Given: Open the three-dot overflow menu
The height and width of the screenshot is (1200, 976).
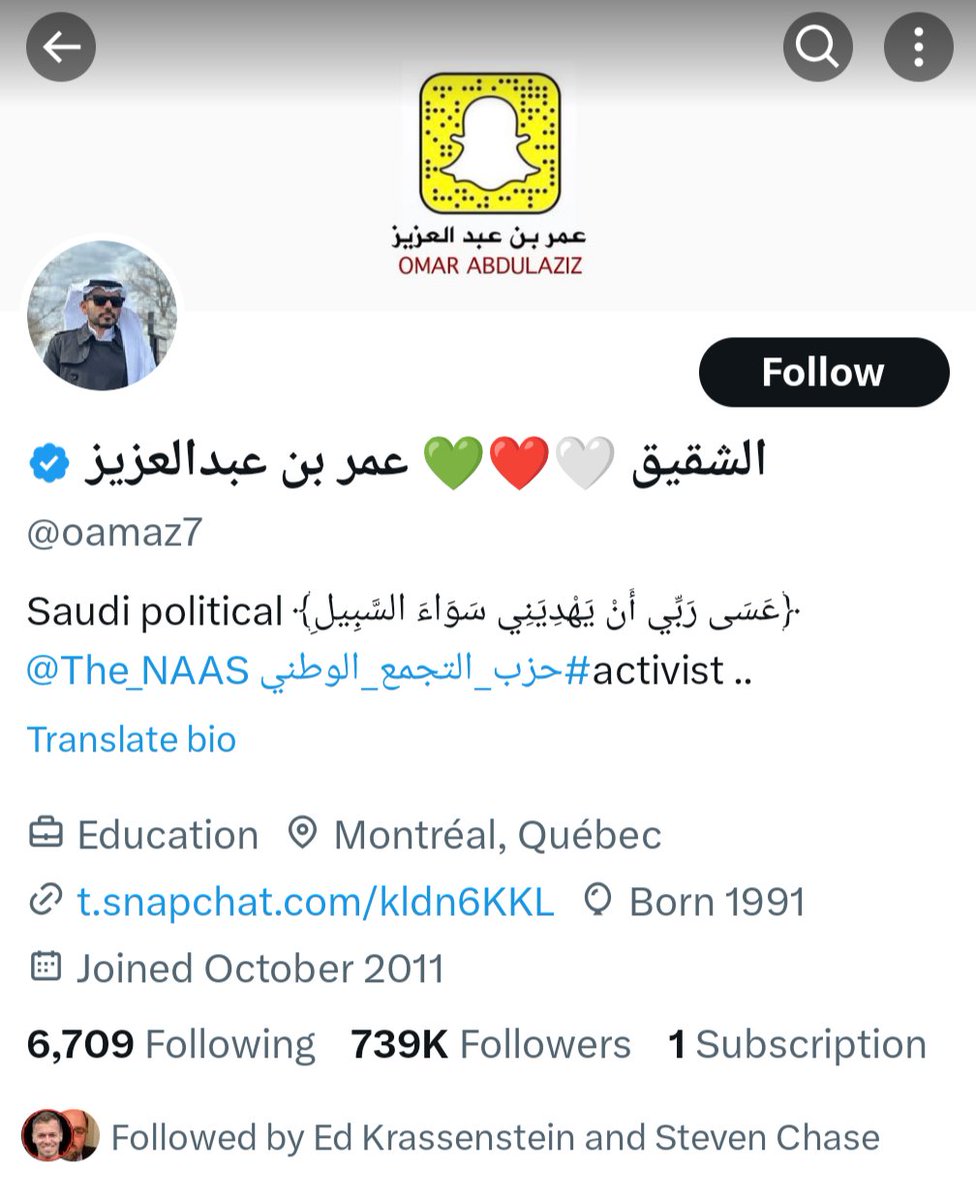Looking at the screenshot, I should click(918, 47).
